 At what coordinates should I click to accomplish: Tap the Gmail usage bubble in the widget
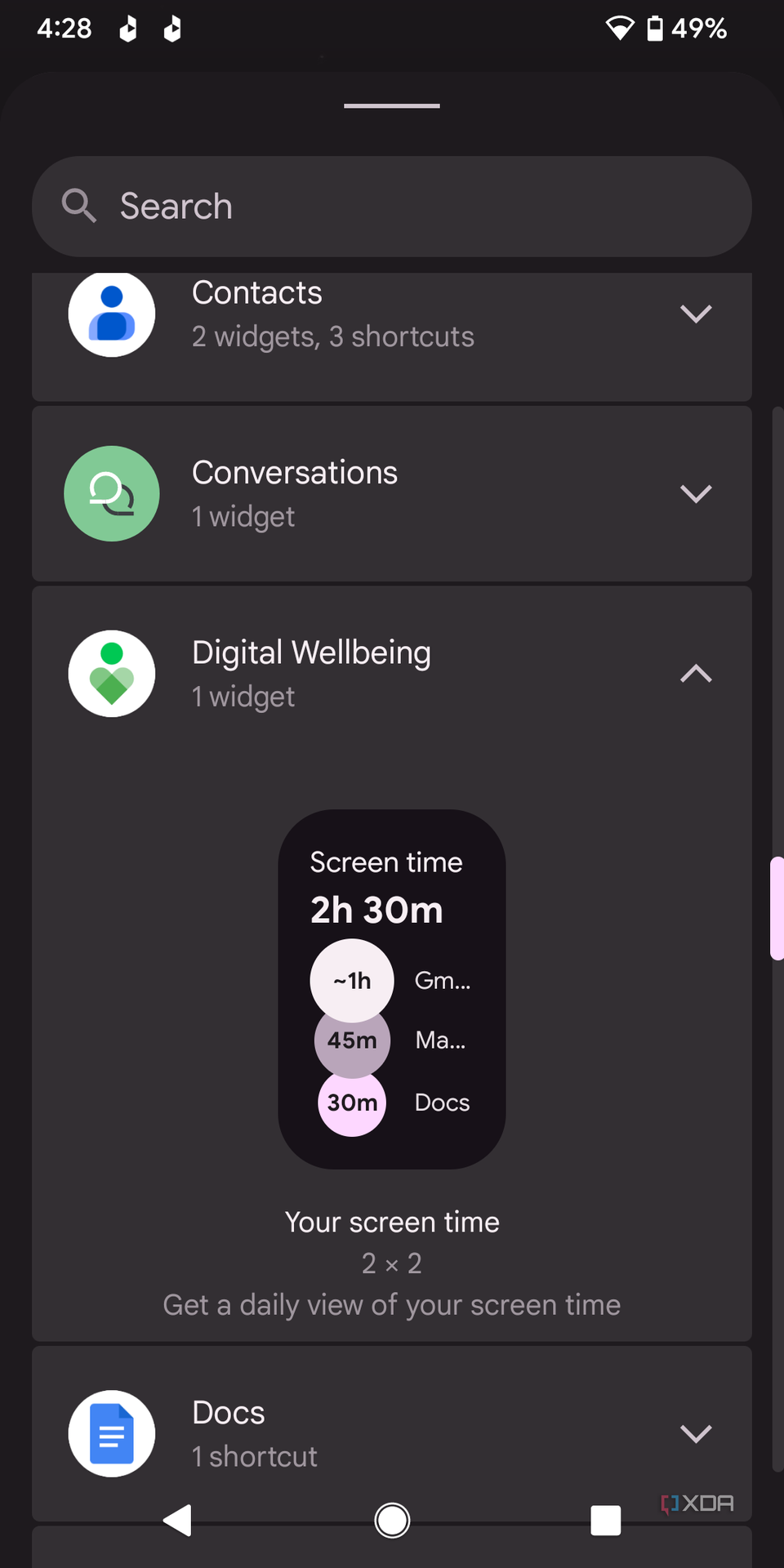click(x=351, y=980)
